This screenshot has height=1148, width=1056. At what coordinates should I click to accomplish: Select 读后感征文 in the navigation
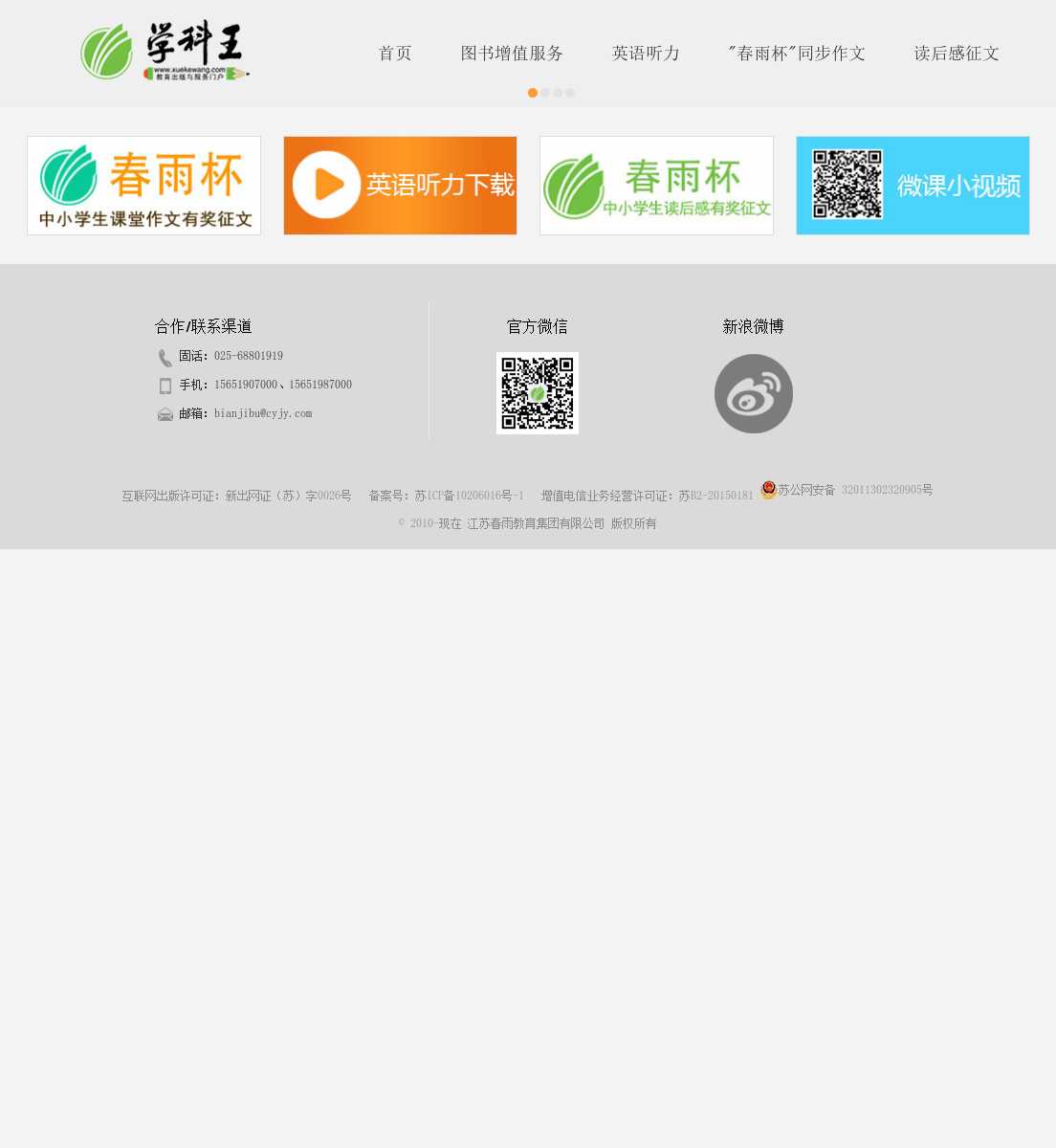coord(957,54)
